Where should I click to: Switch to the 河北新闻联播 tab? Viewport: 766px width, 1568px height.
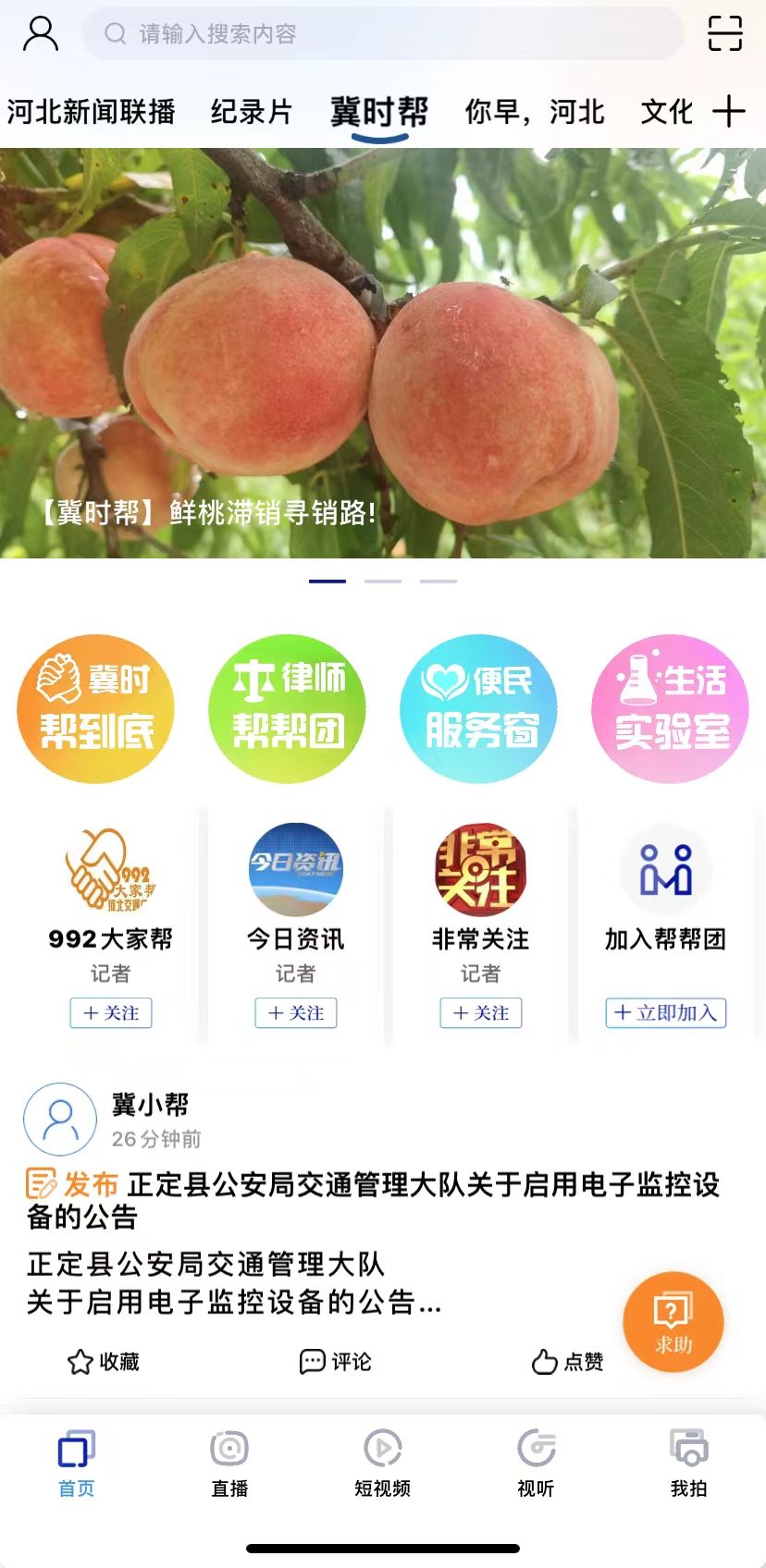(91, 112)
